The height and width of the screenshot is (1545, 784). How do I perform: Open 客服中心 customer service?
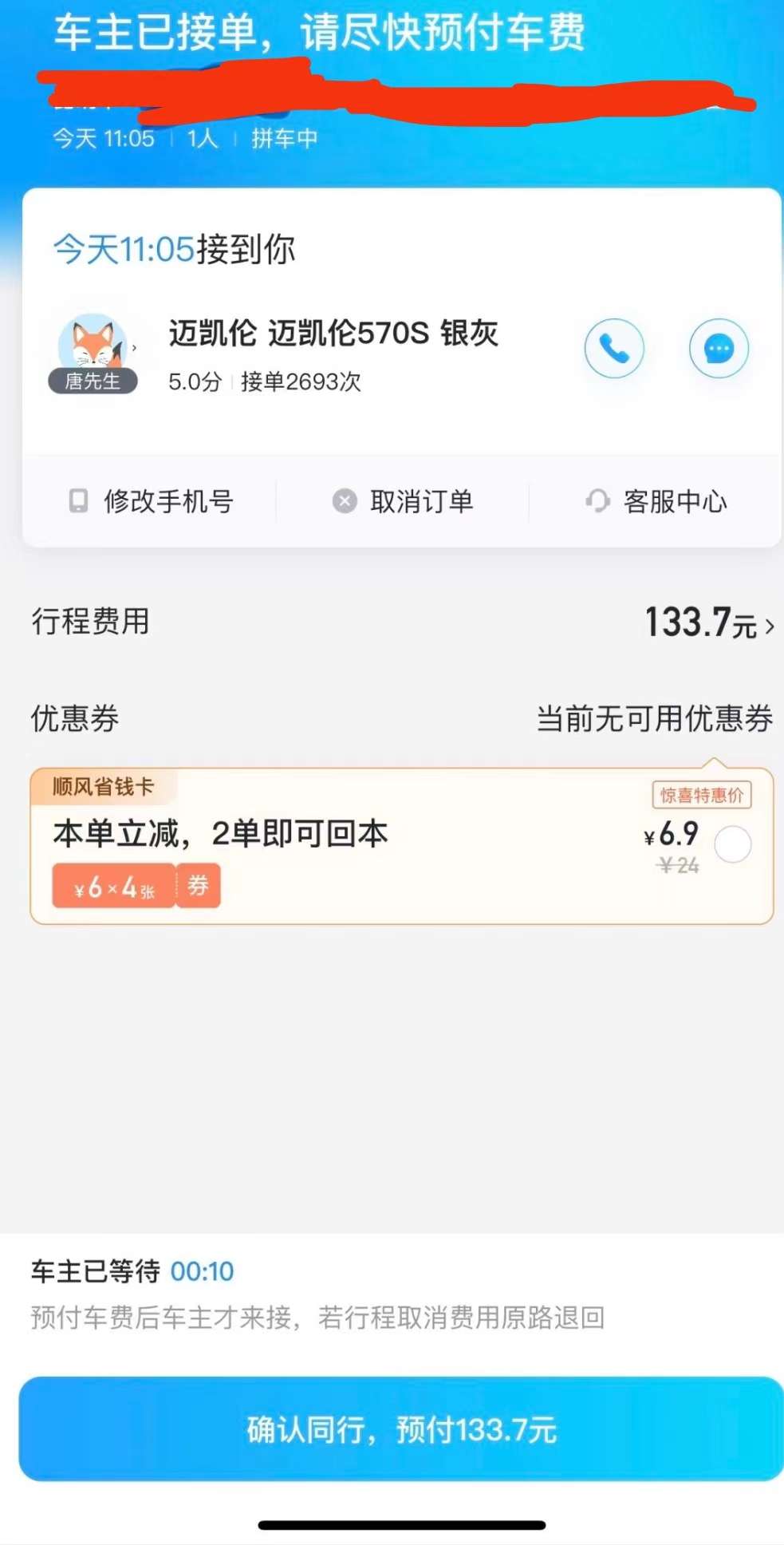point(656,501)
